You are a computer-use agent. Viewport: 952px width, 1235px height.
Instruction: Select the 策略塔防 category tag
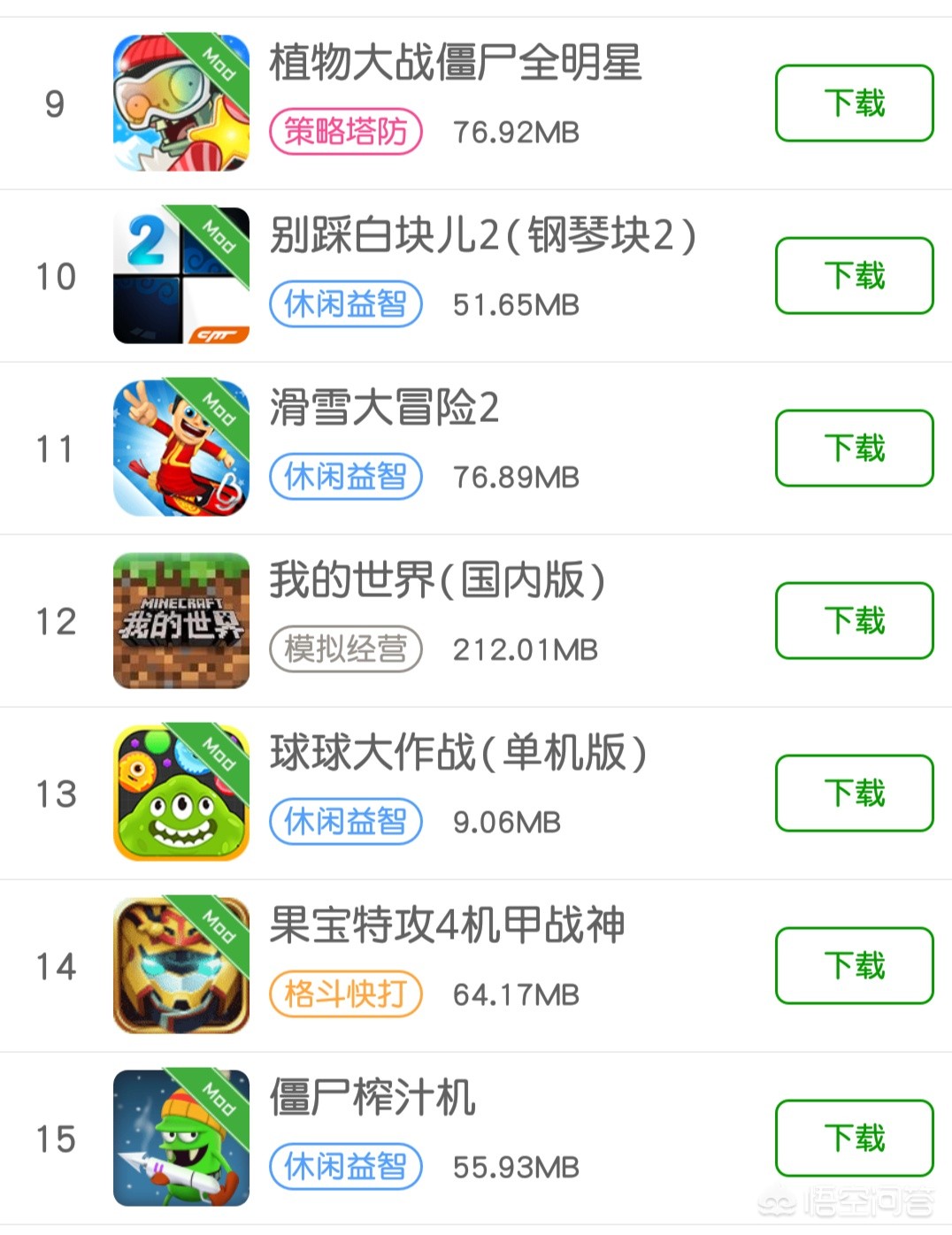345,132
